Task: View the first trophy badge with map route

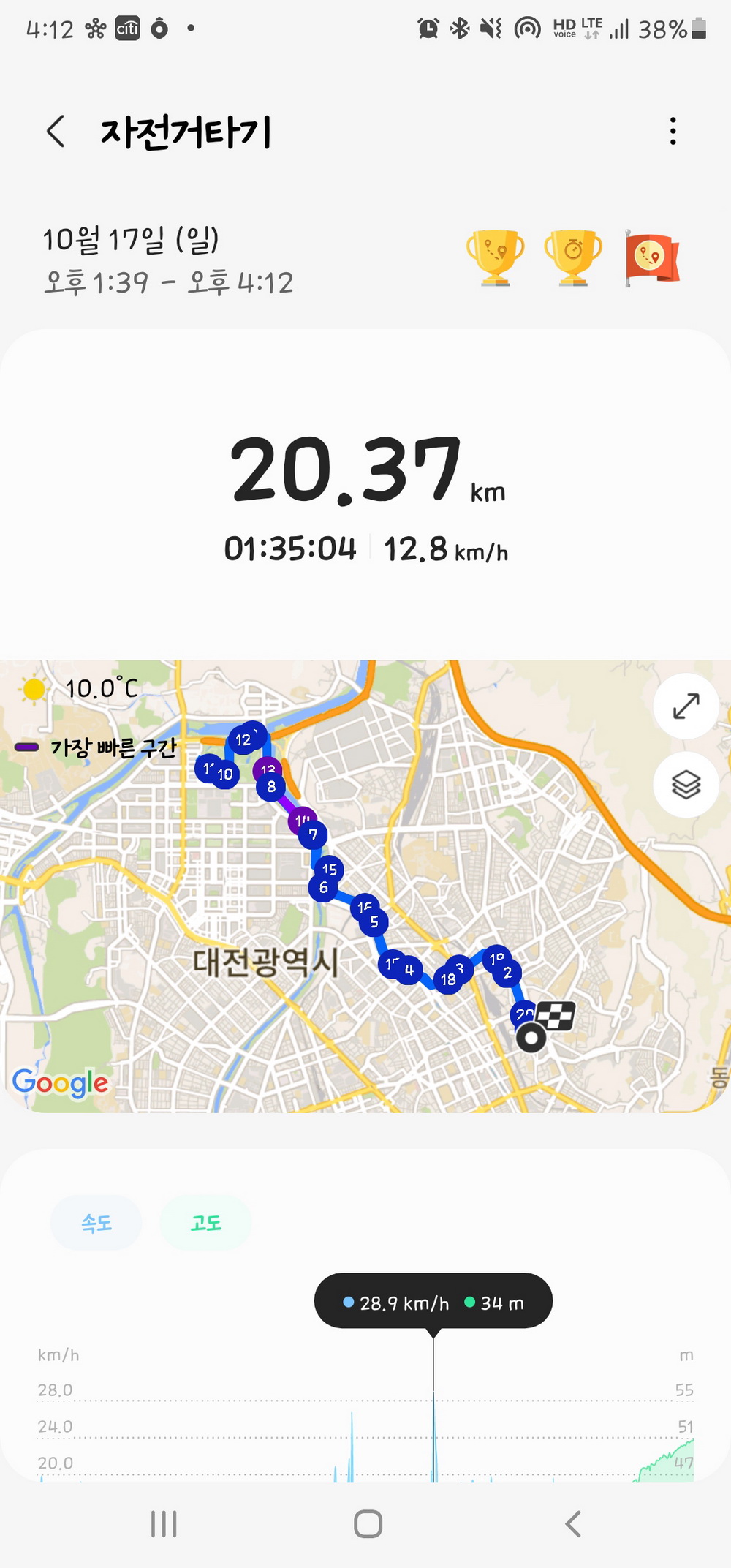Action: click(496, 257)
